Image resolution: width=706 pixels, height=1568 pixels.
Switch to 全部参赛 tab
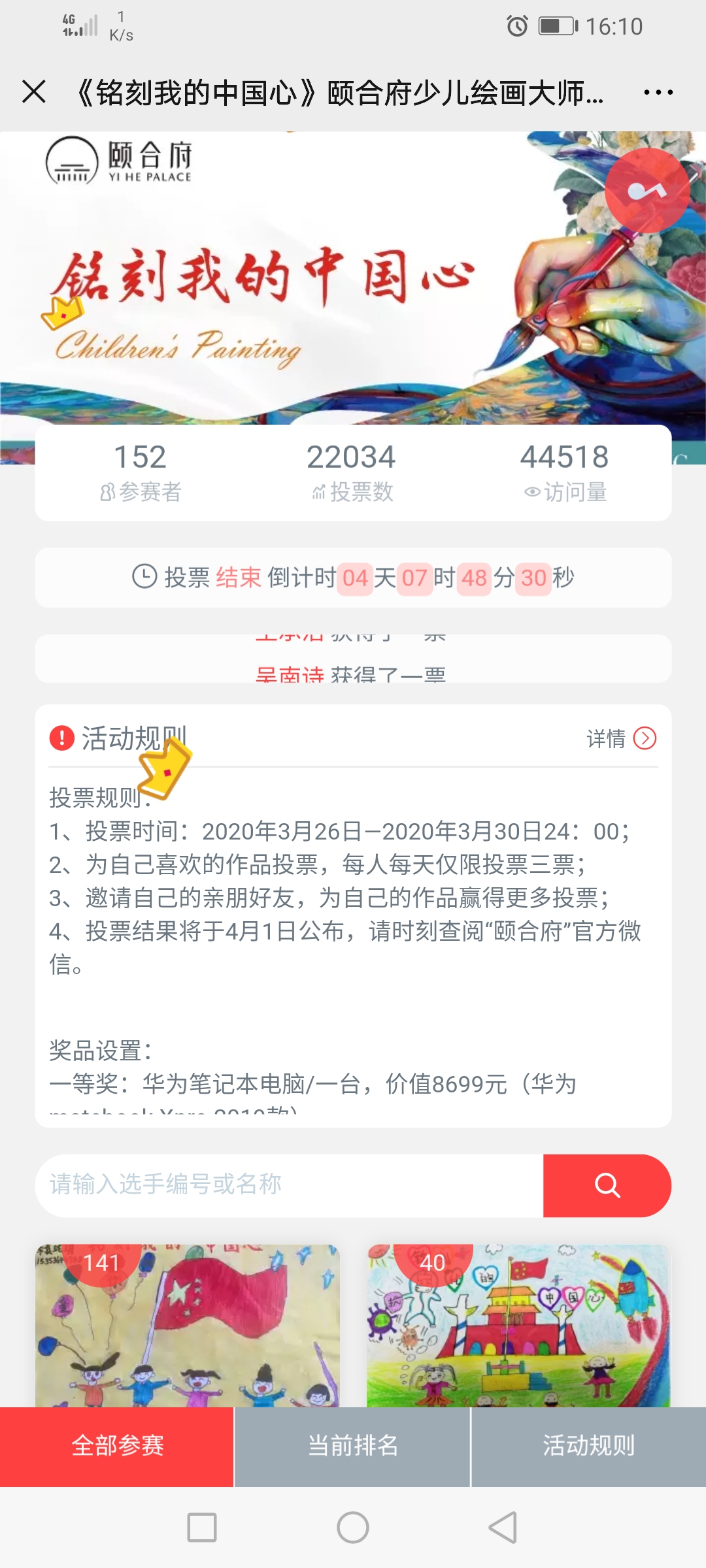(x=117, y=1446)
